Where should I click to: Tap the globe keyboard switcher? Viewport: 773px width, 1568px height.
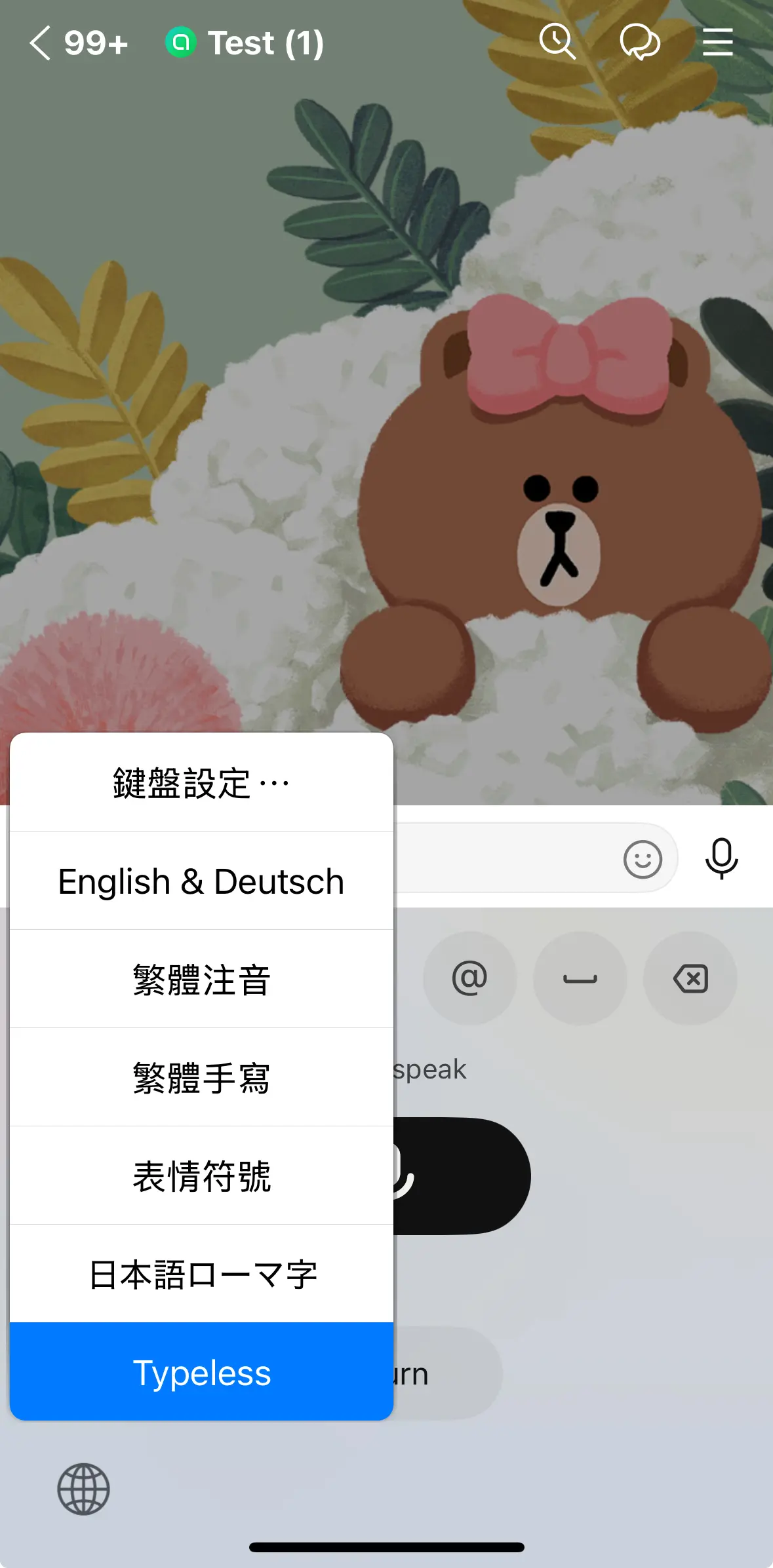(83, 1489)
